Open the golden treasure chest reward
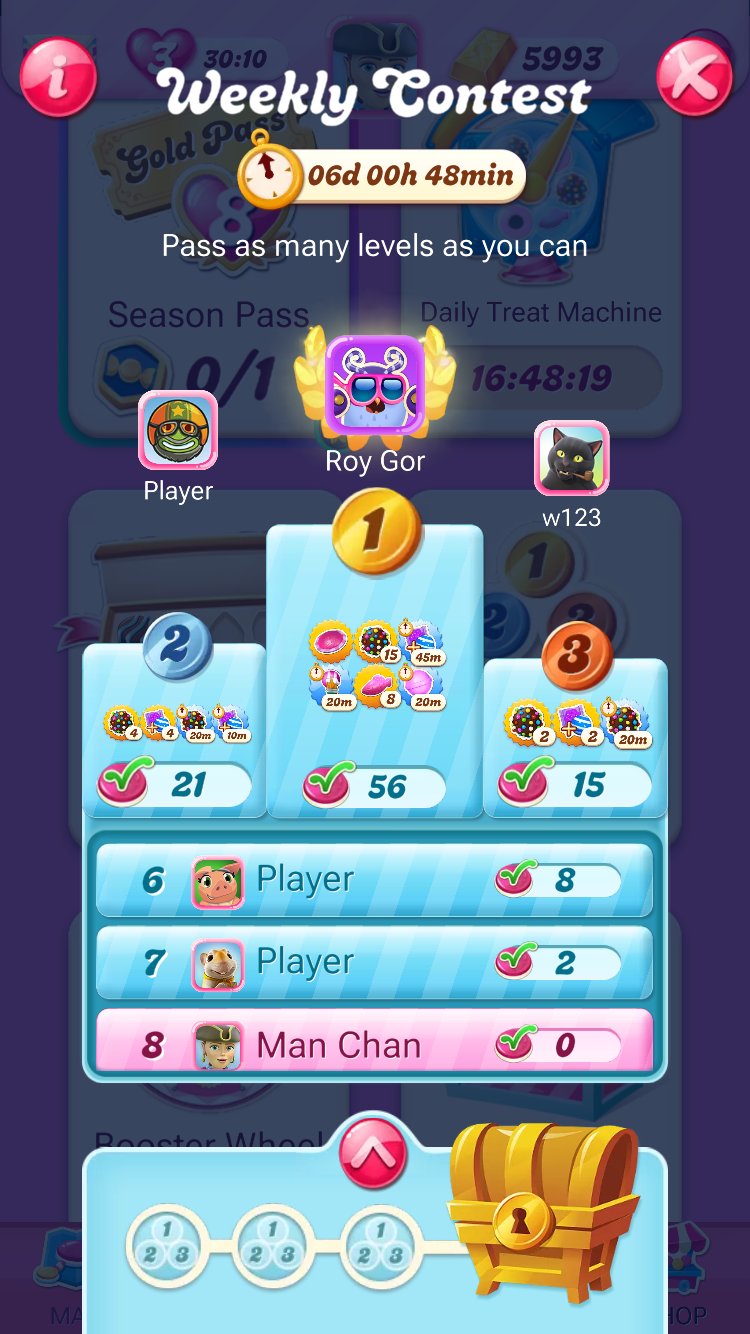The height and width of the screenshot is (1334, 750). click(x=543, y=1210)
